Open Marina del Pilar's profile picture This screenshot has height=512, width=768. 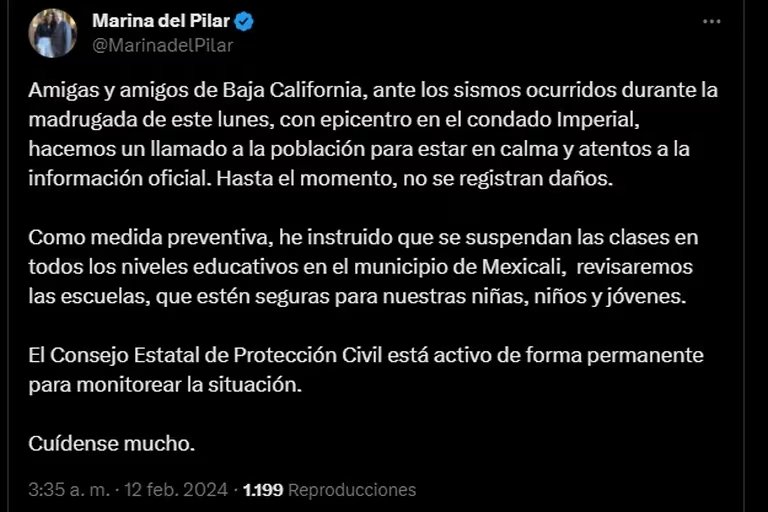pos(52,33)
